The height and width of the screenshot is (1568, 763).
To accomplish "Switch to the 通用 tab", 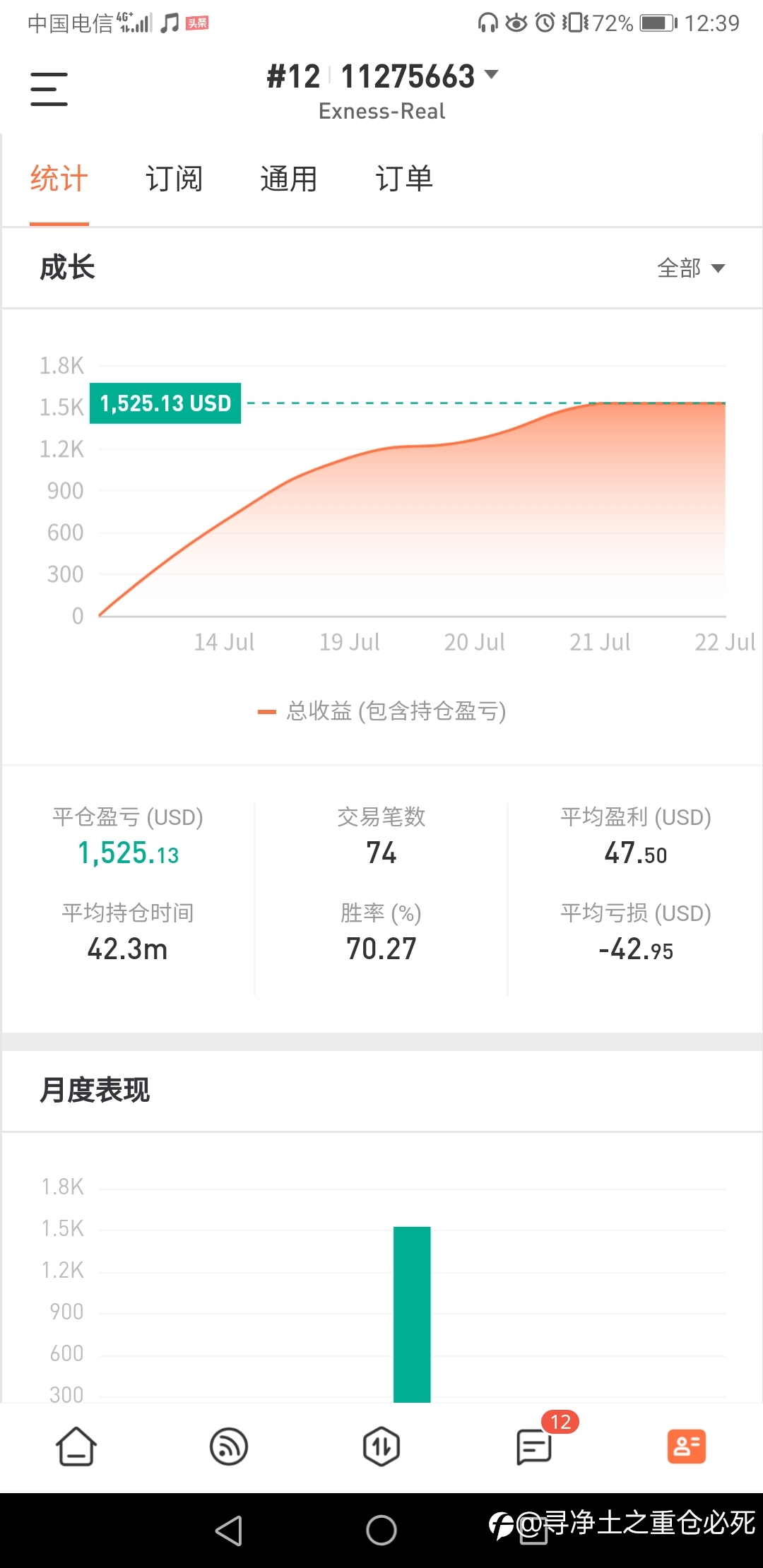I will pyautogui.click(x=288, y=179).
